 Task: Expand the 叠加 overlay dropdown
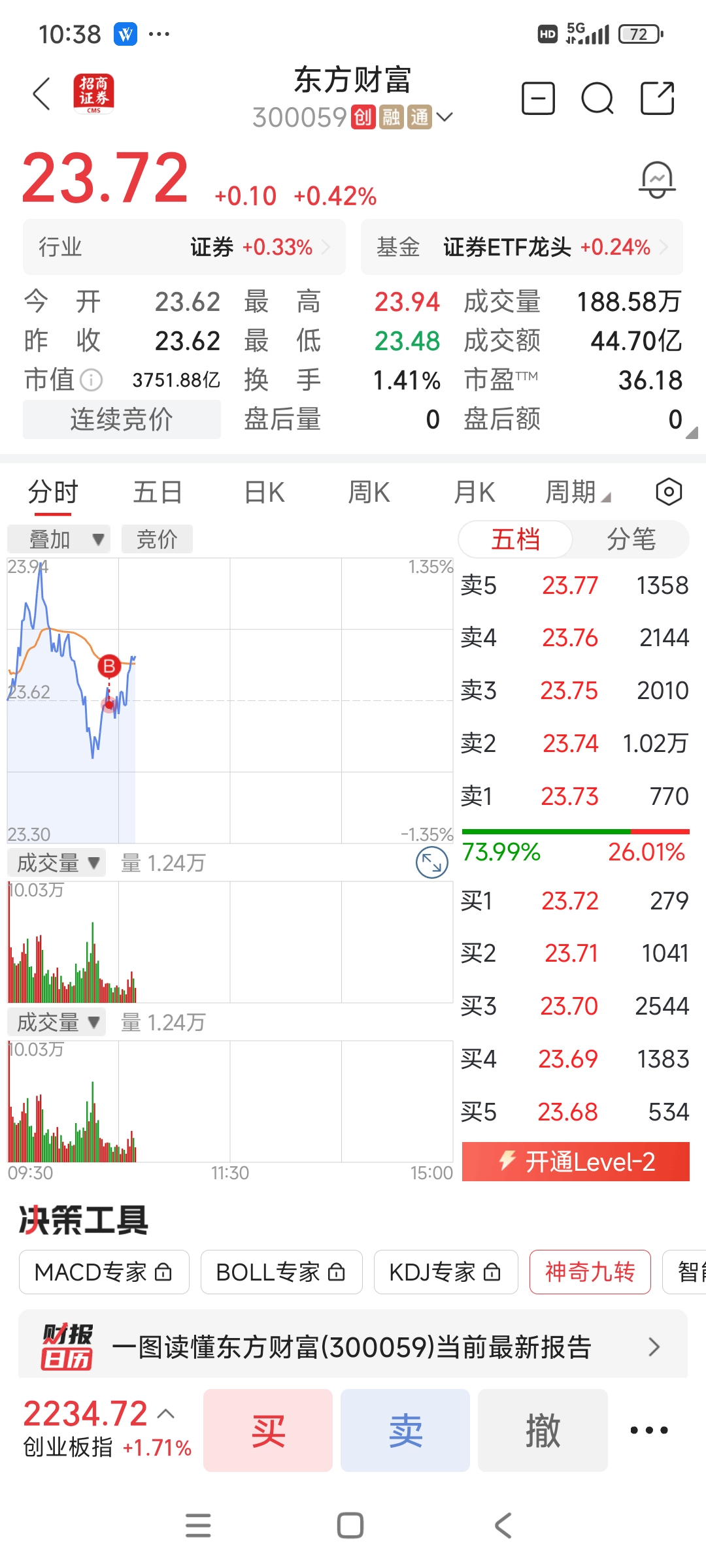coord(59,539)
